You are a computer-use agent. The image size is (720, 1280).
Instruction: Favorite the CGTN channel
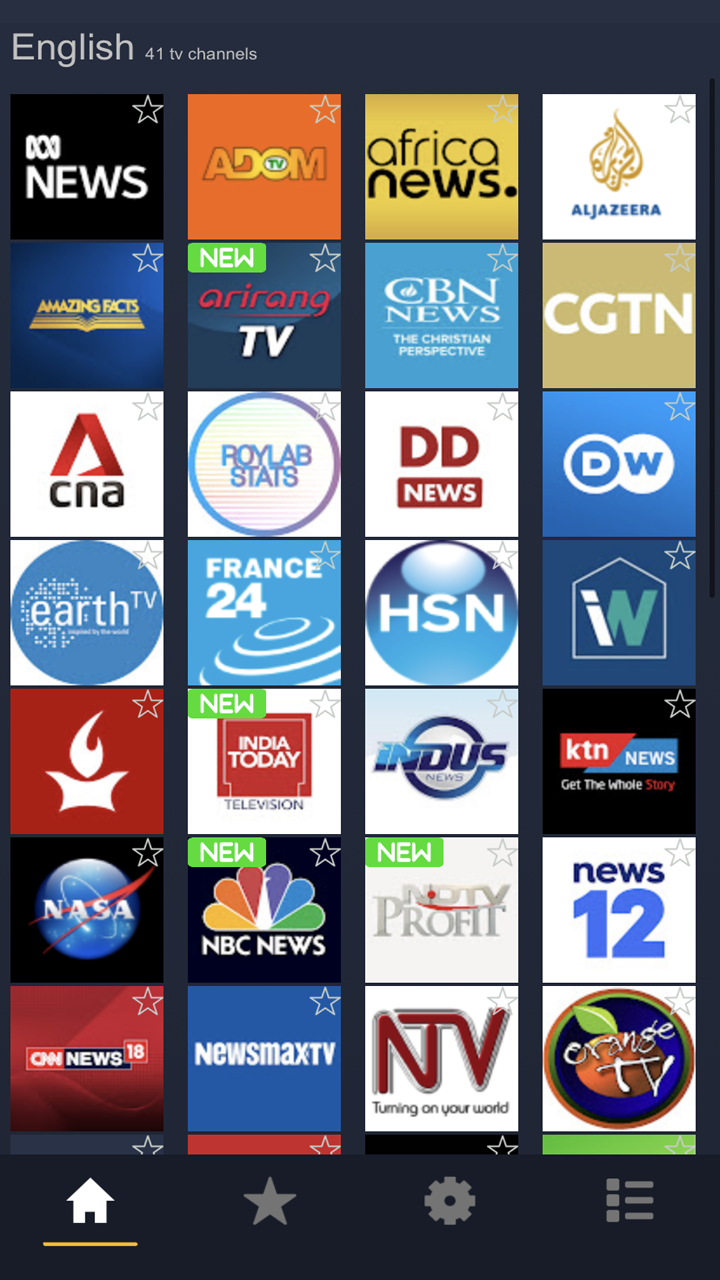click(679, 259)
